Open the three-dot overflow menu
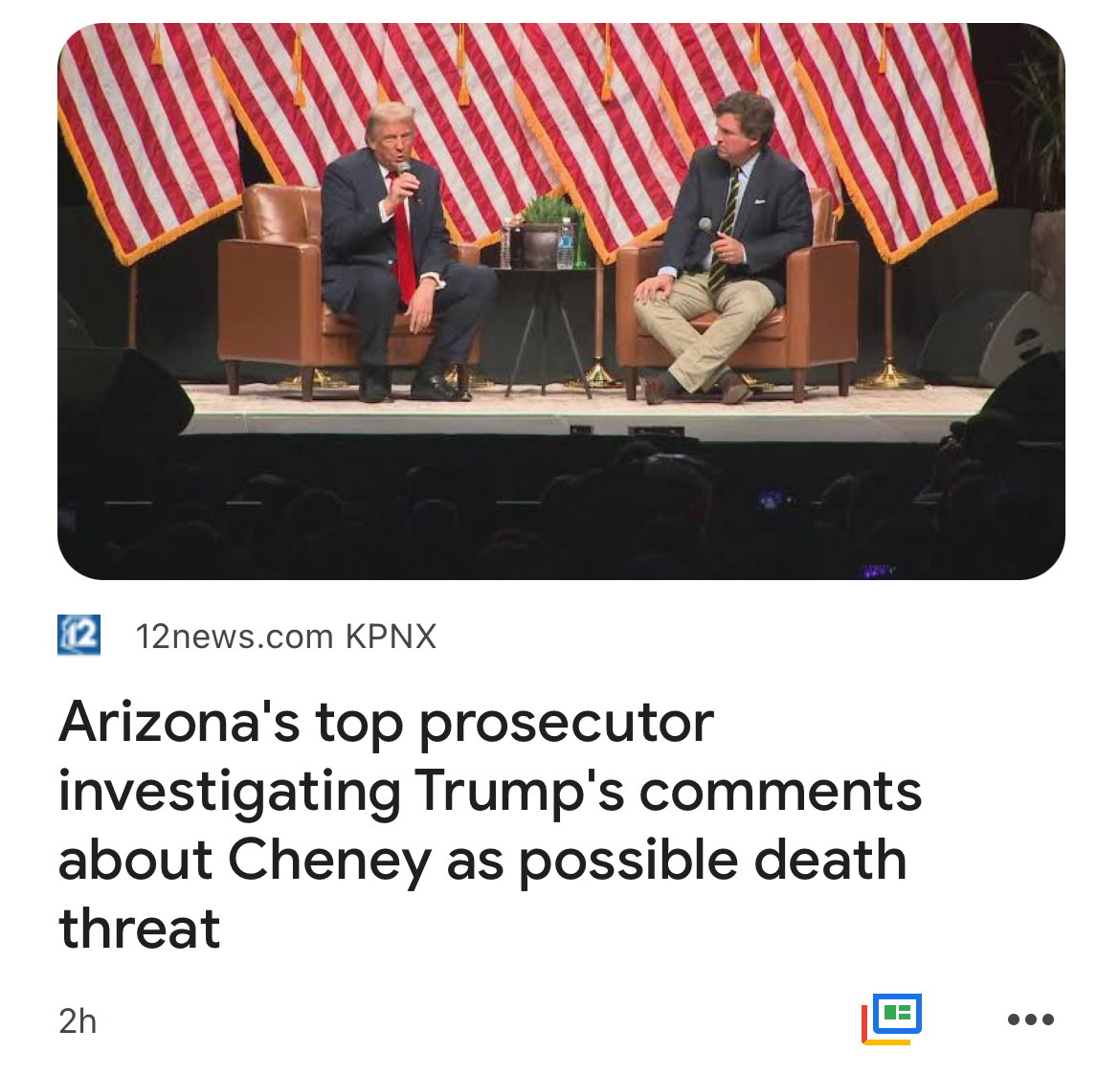The width and height of the screenshot is (1120, 1075). tap(1031, 1019)
